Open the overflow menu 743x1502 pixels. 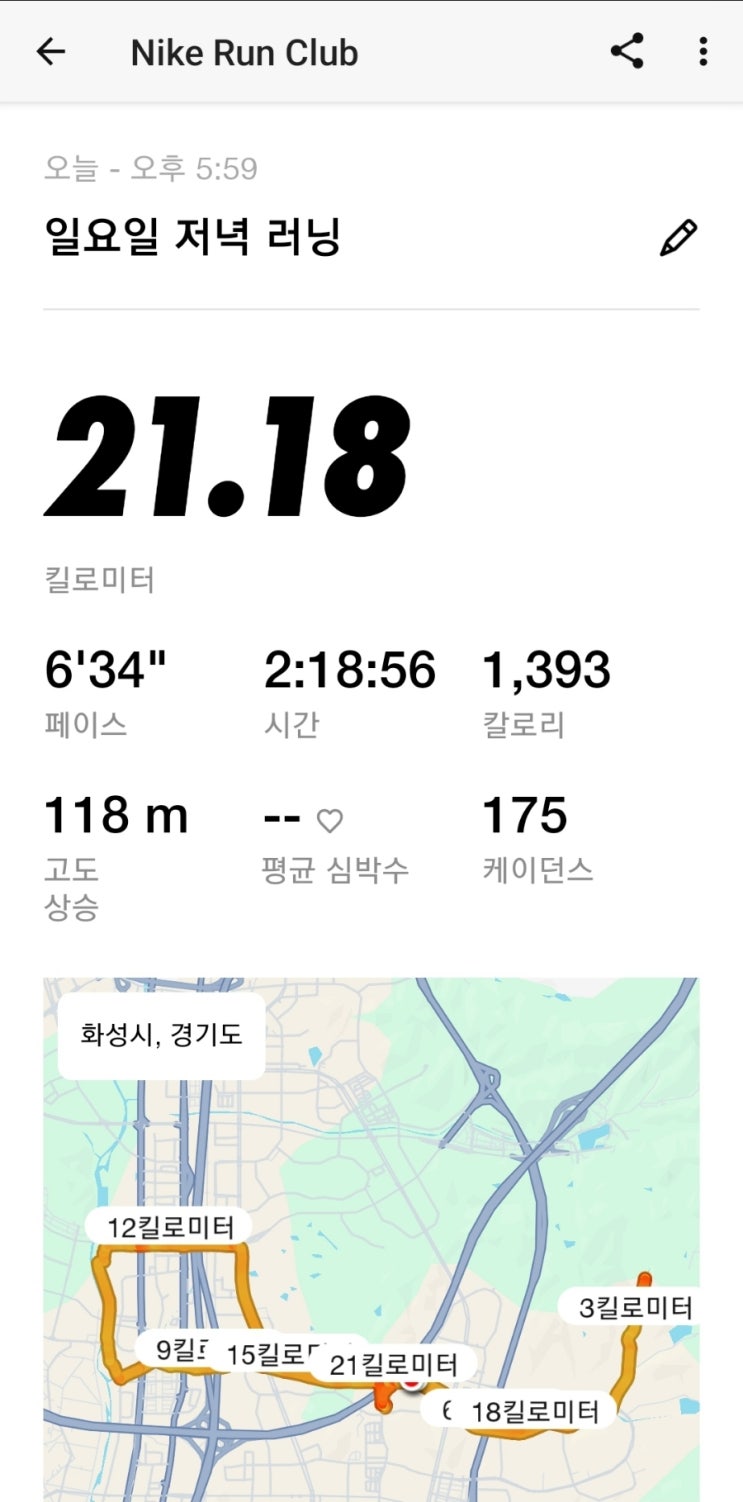[x=703, y=52]
